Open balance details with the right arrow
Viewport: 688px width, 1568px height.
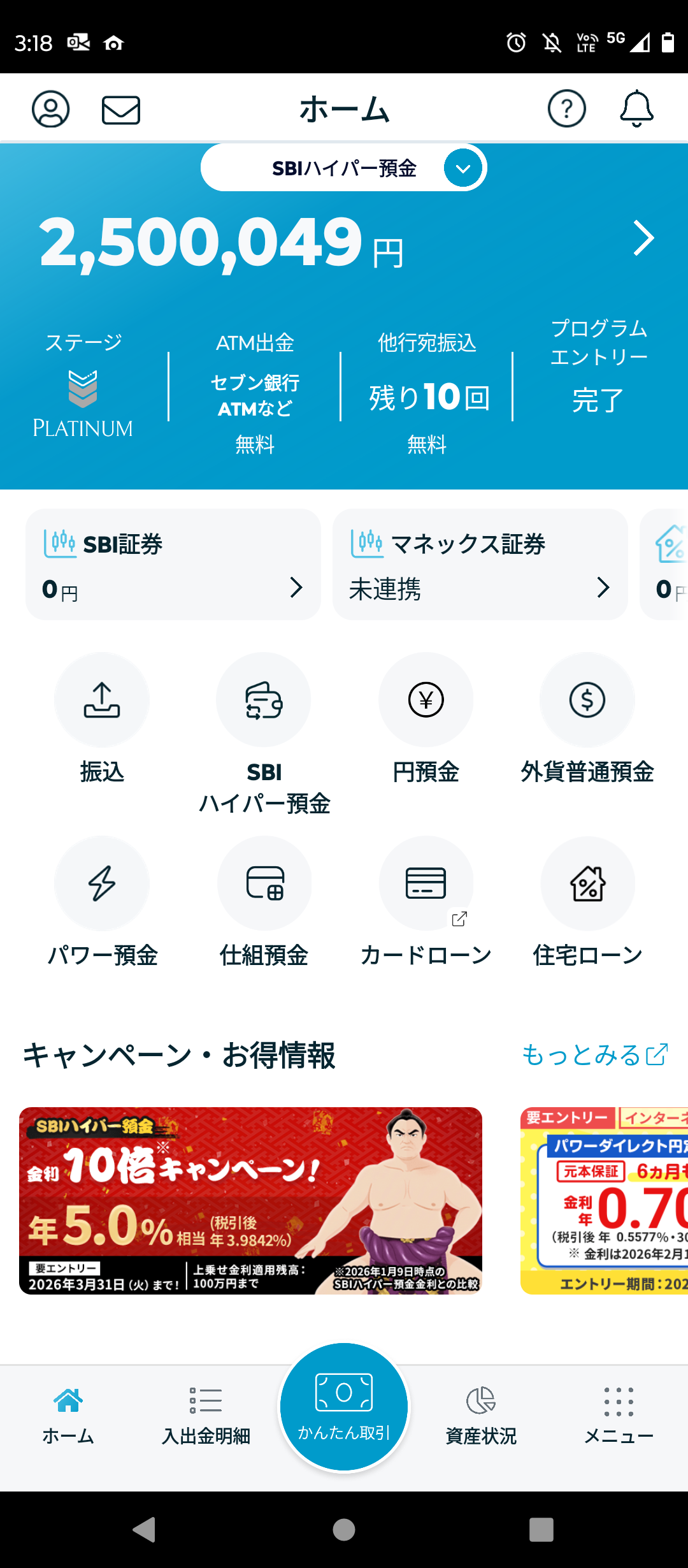point(643,238)
